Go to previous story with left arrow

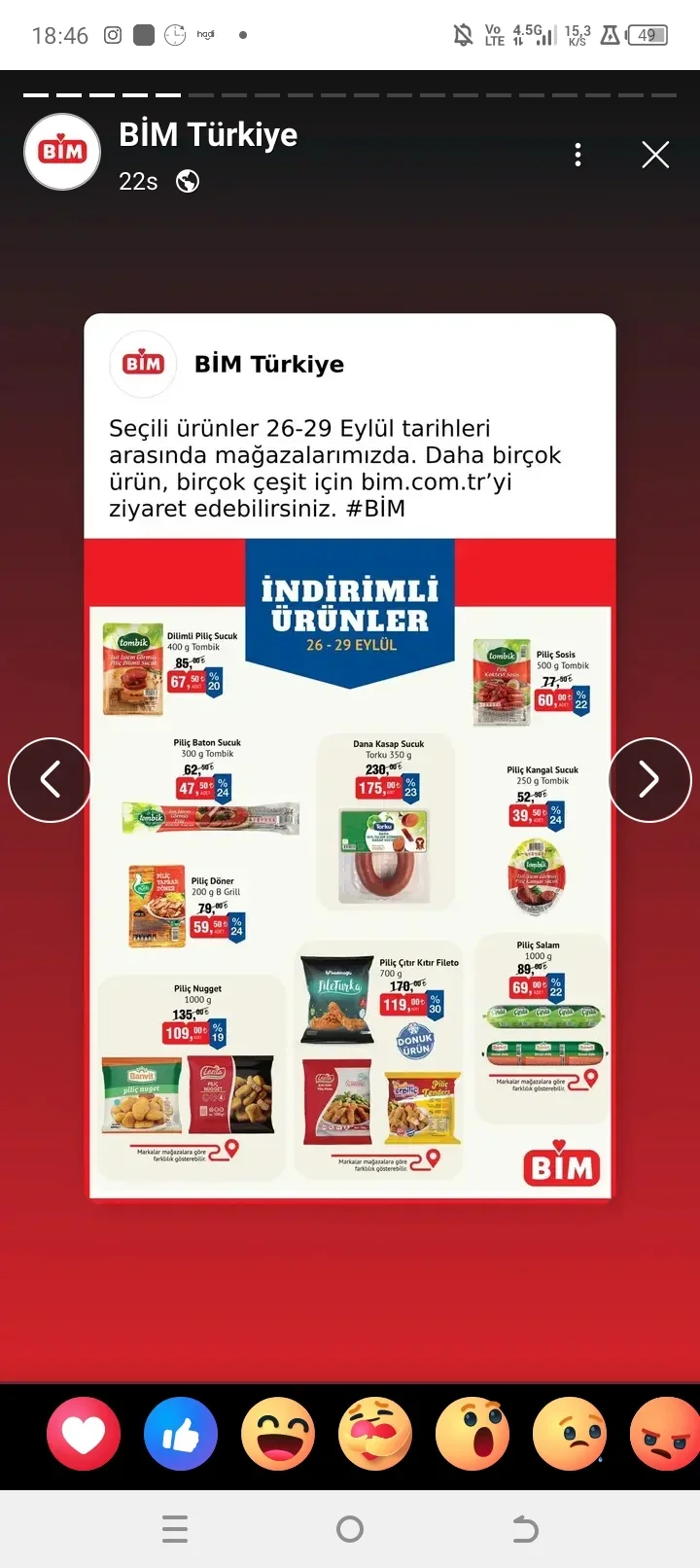[x=50, y=779]
